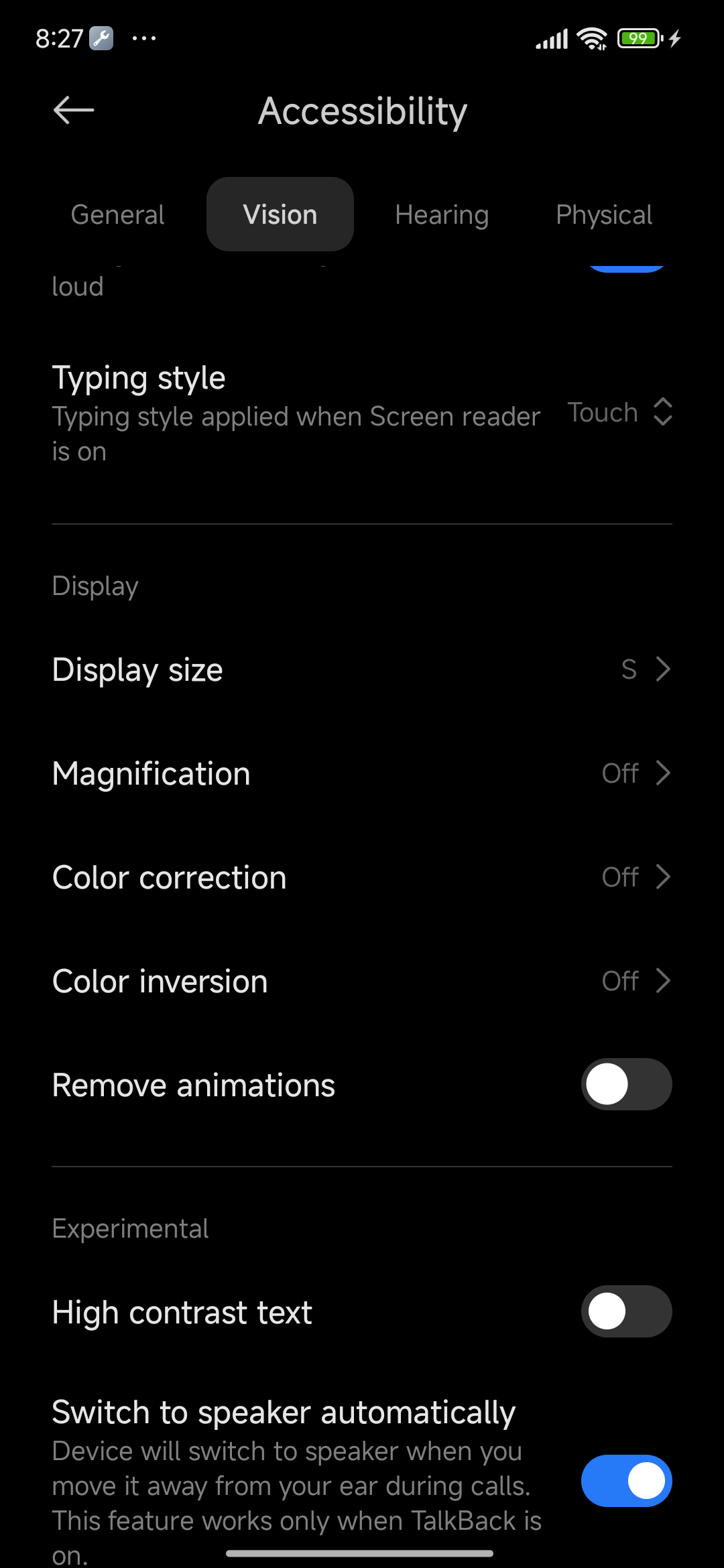Open Color correction settings
The image size is (724, 1568).
(x=362, y=877)
